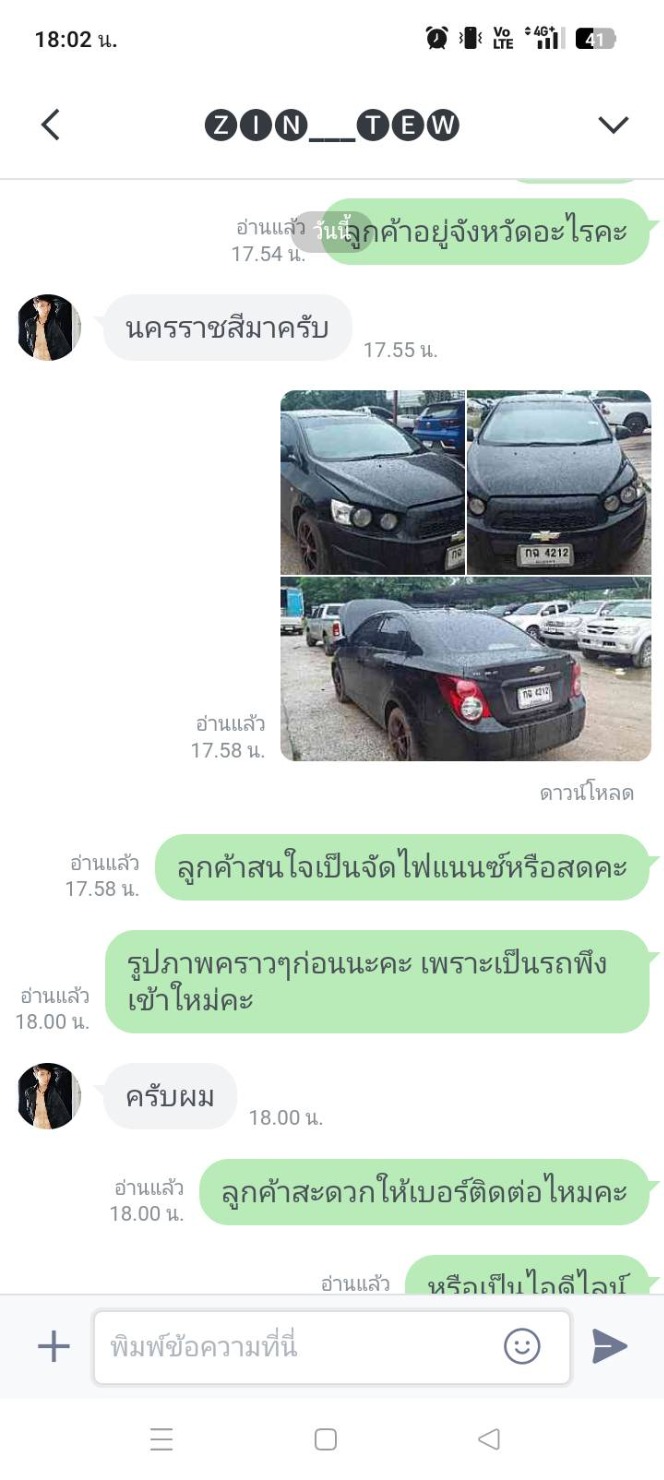This screenshot has height=1480, width=664.
Task: Open the plus attachment menu
Action: tap(53, 1347)
